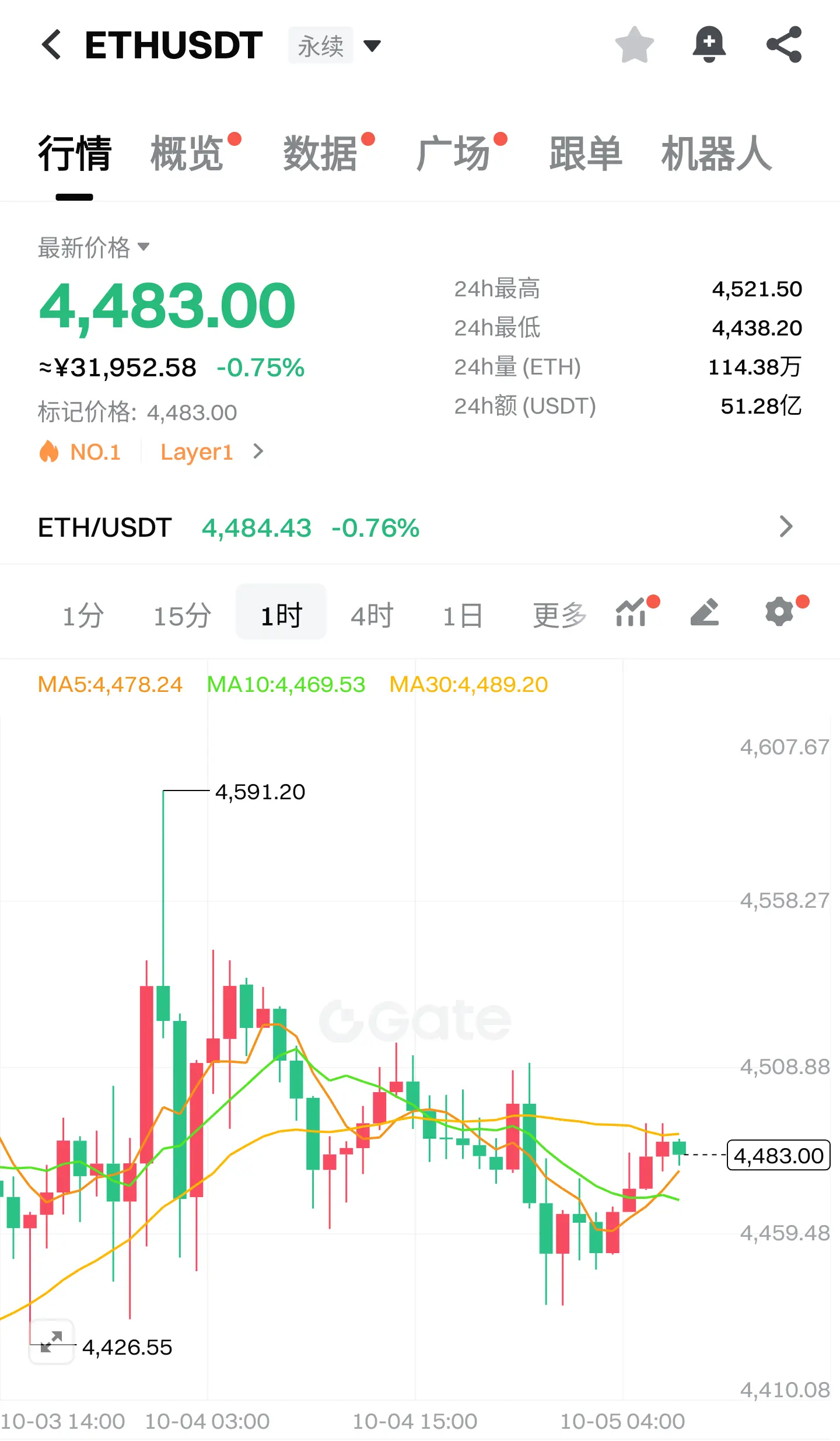Select the 1分 chart interval
840x1441 pixels.
tap(83, 615)
